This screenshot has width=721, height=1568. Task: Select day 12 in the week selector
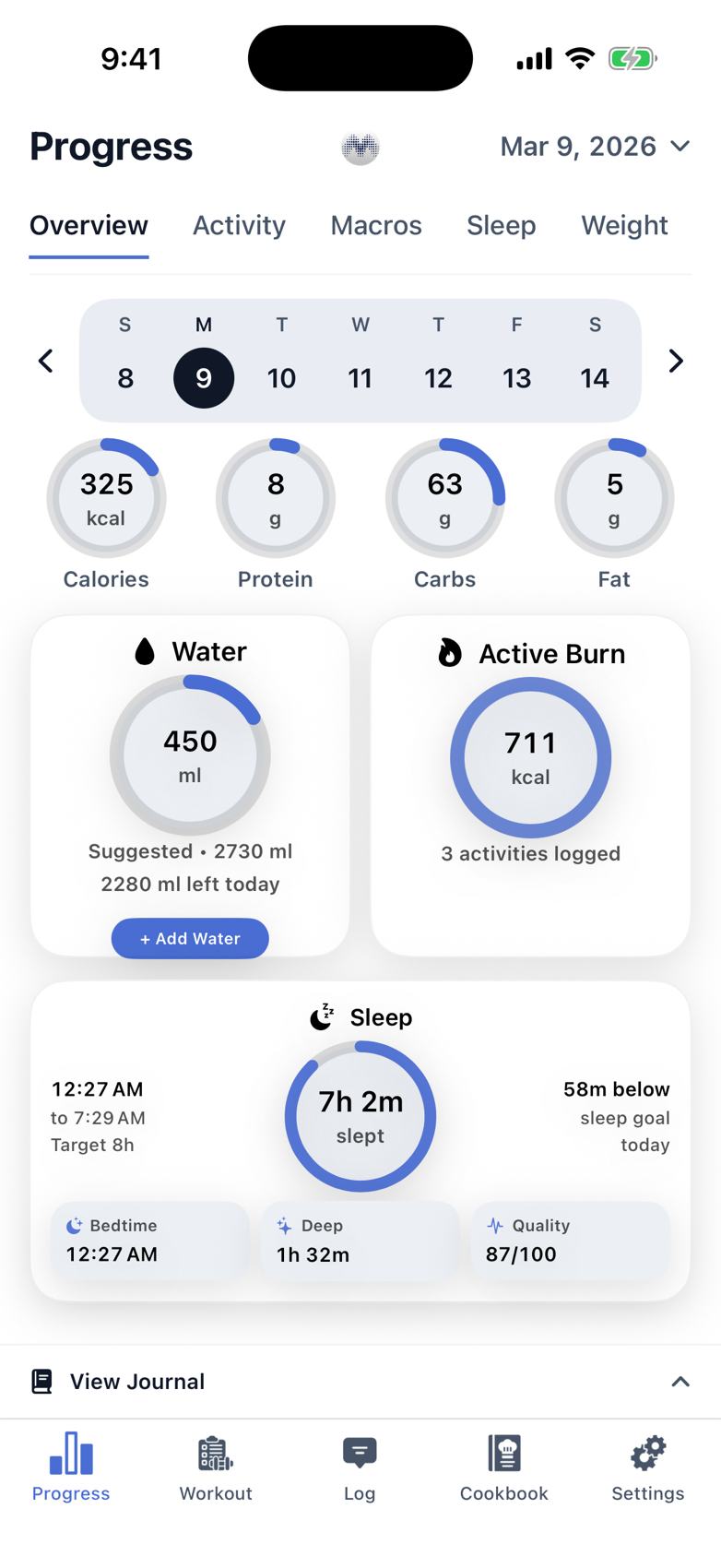click(x=439, y=378)
